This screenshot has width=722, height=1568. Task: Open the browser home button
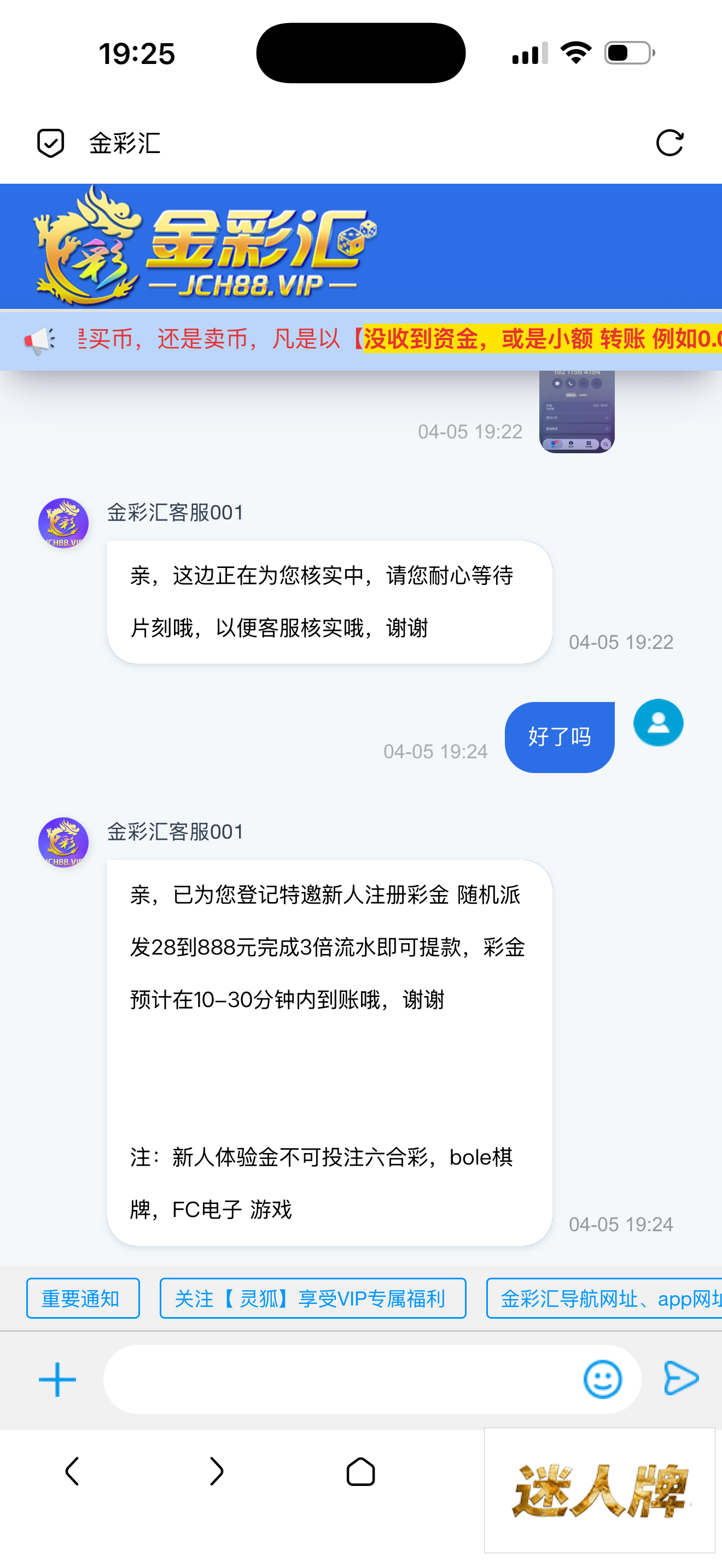point(360,1471)
